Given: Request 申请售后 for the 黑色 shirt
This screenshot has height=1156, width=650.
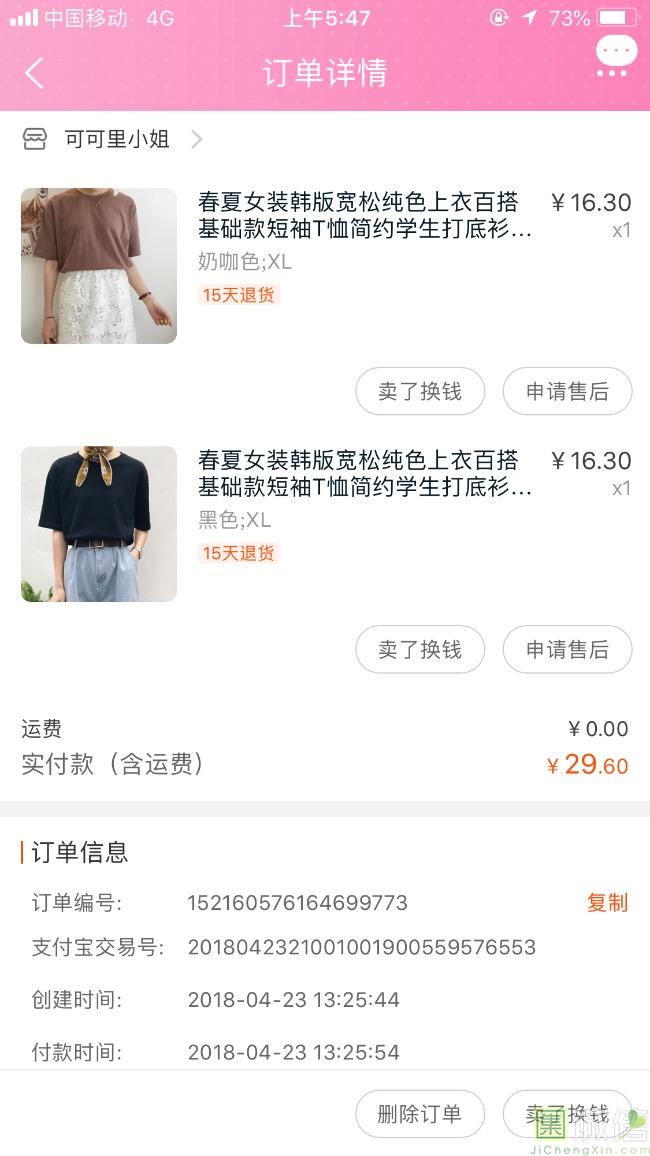Looking at the screenshot, I should point(567,649).
